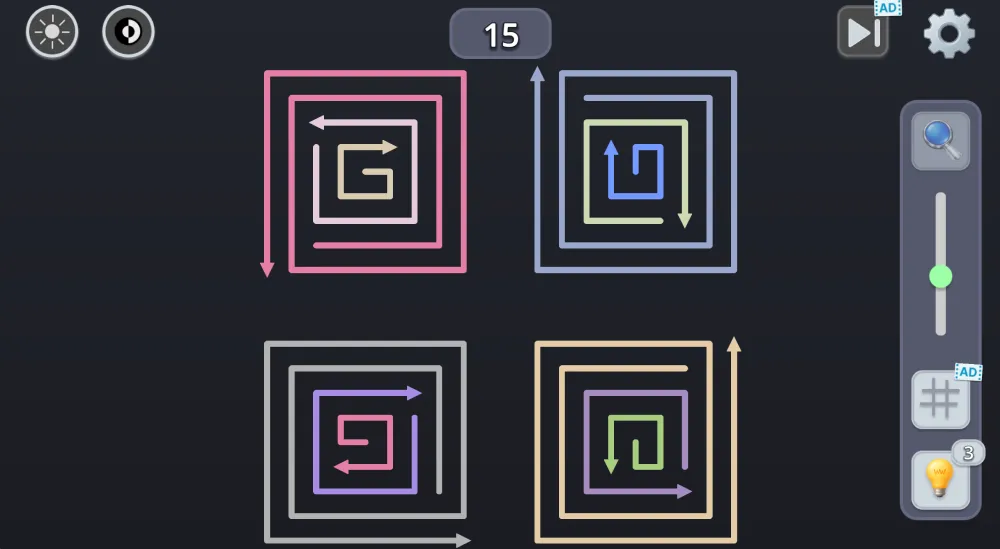Tap the pink outer spiral arrow
1000x549 pixels.
point(267,268)
